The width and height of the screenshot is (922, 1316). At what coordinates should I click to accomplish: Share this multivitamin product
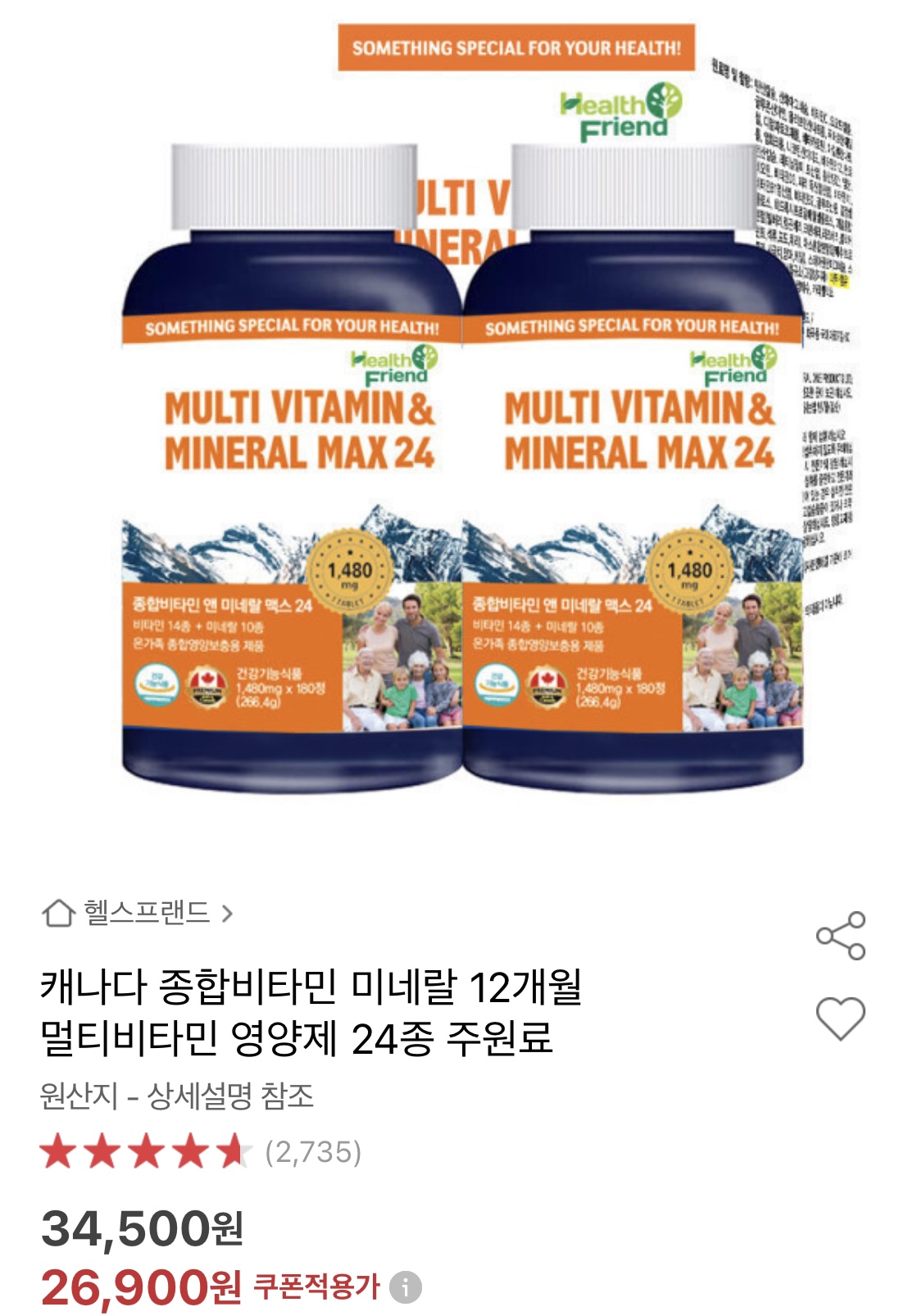click(840, 935)
